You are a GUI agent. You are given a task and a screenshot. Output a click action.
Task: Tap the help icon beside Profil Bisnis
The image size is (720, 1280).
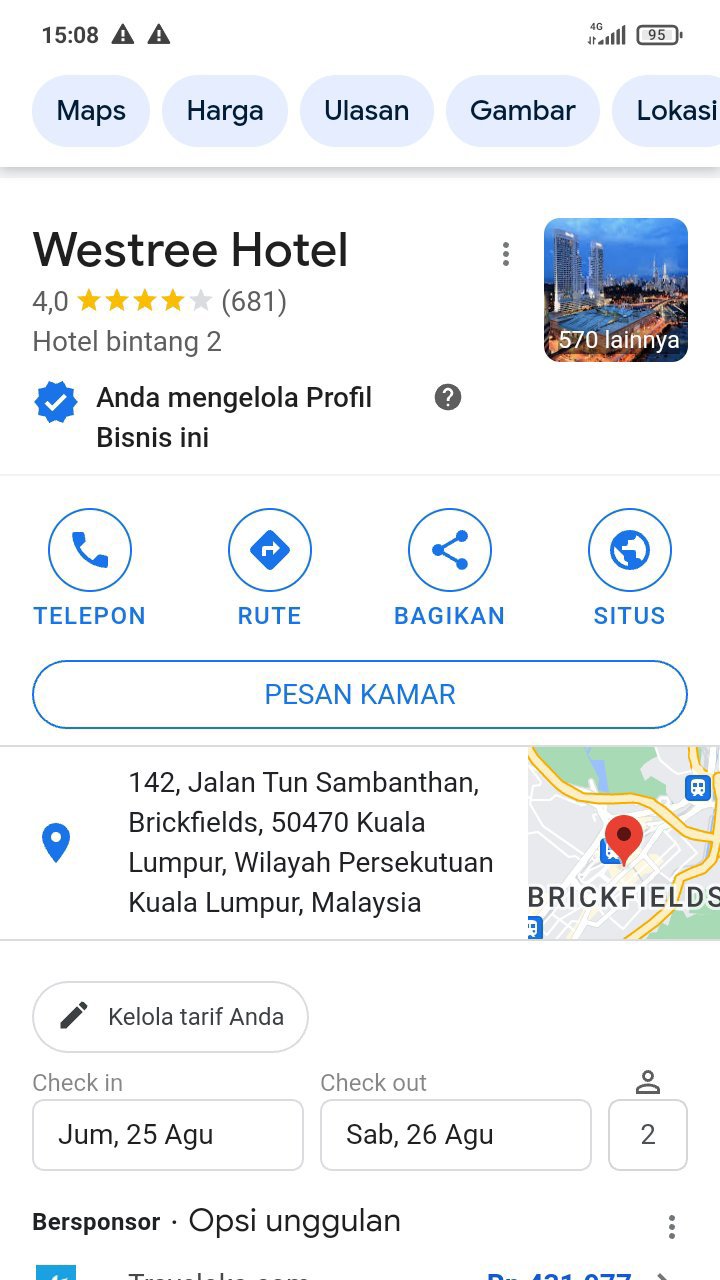coord(448,398)
